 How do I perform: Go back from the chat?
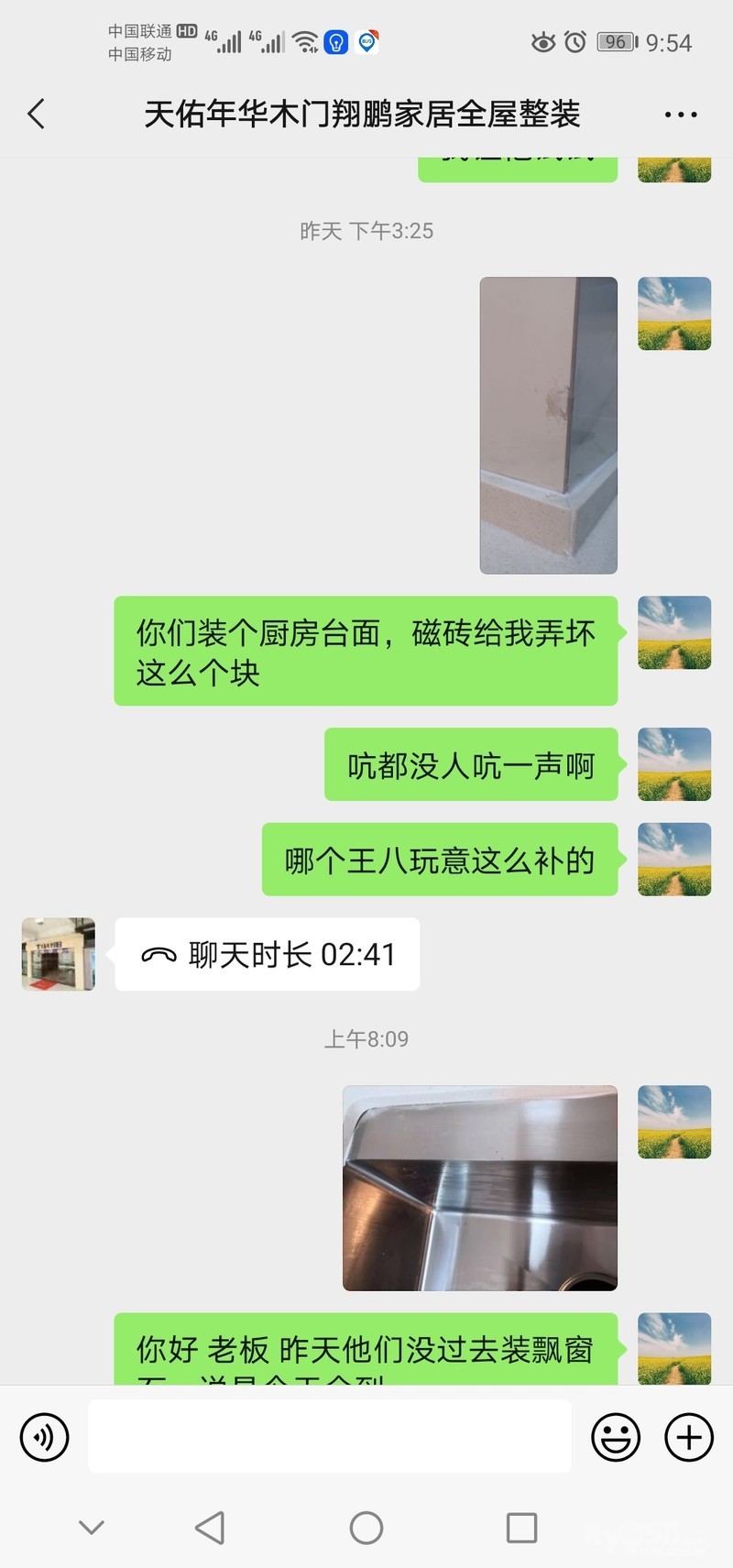coord(37,115)
